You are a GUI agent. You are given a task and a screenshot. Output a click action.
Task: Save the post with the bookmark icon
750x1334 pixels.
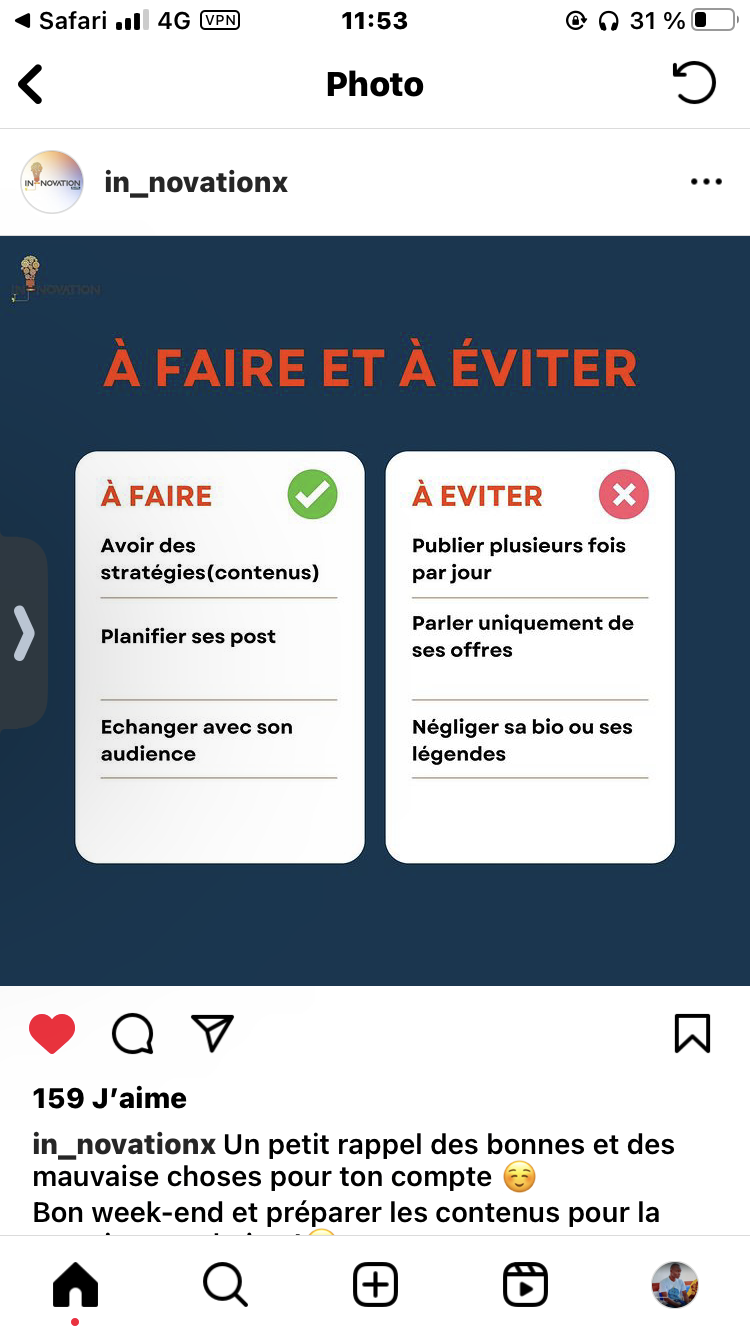pyautogui.click(x=692, y=1034)
